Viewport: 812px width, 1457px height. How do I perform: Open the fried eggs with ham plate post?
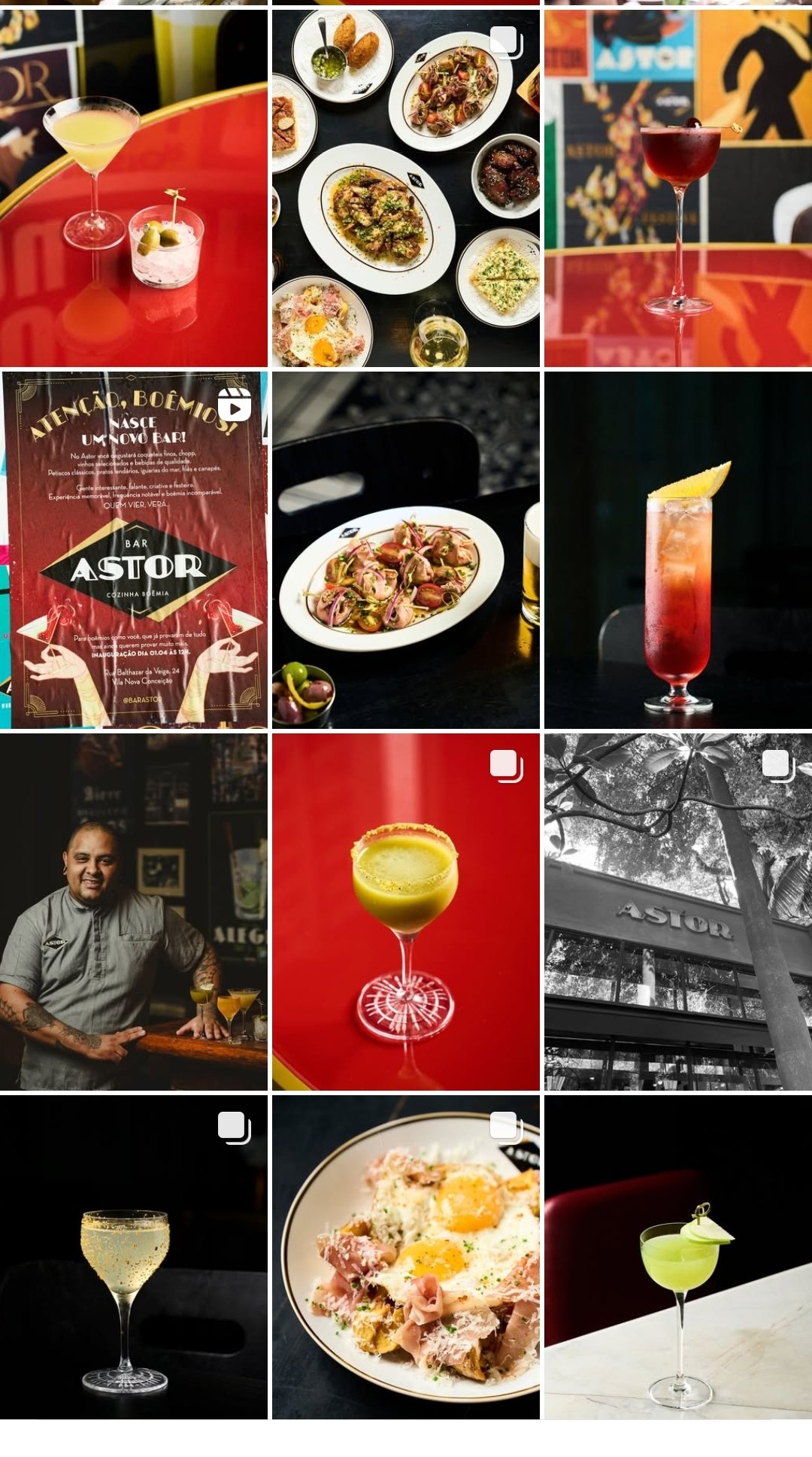(x=406, y=1257)
